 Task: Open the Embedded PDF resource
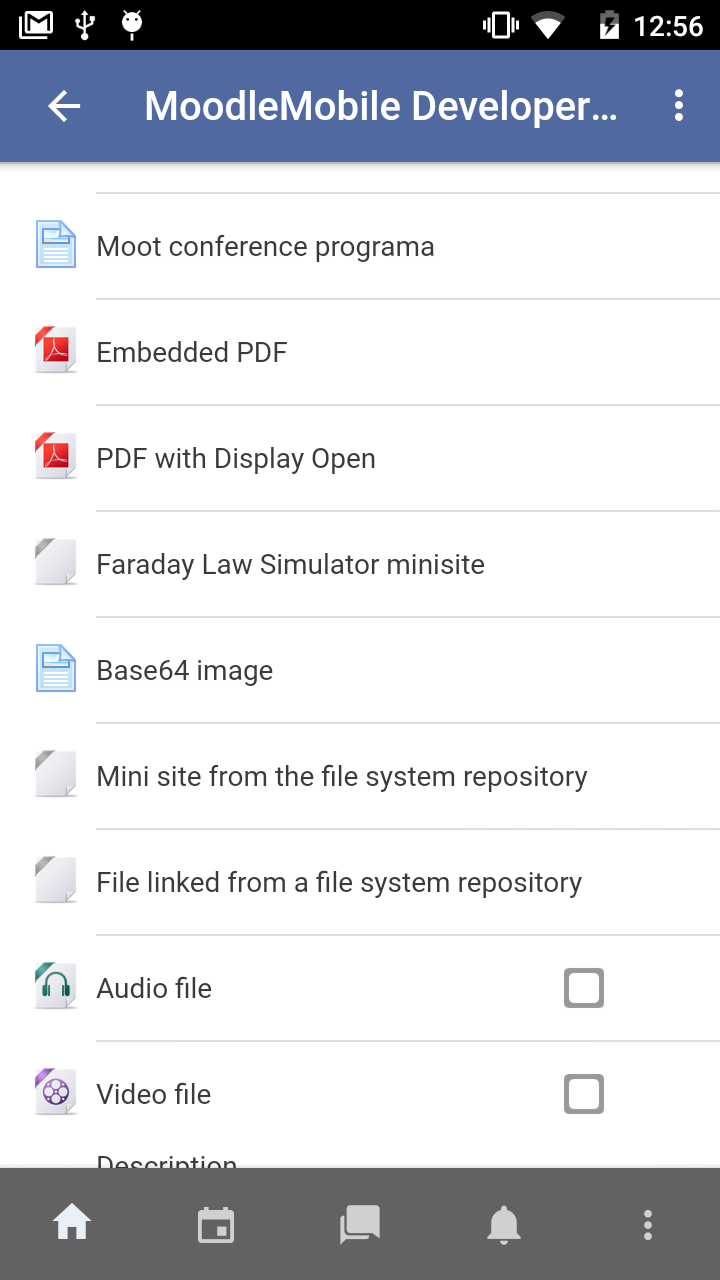pos(360,352)
